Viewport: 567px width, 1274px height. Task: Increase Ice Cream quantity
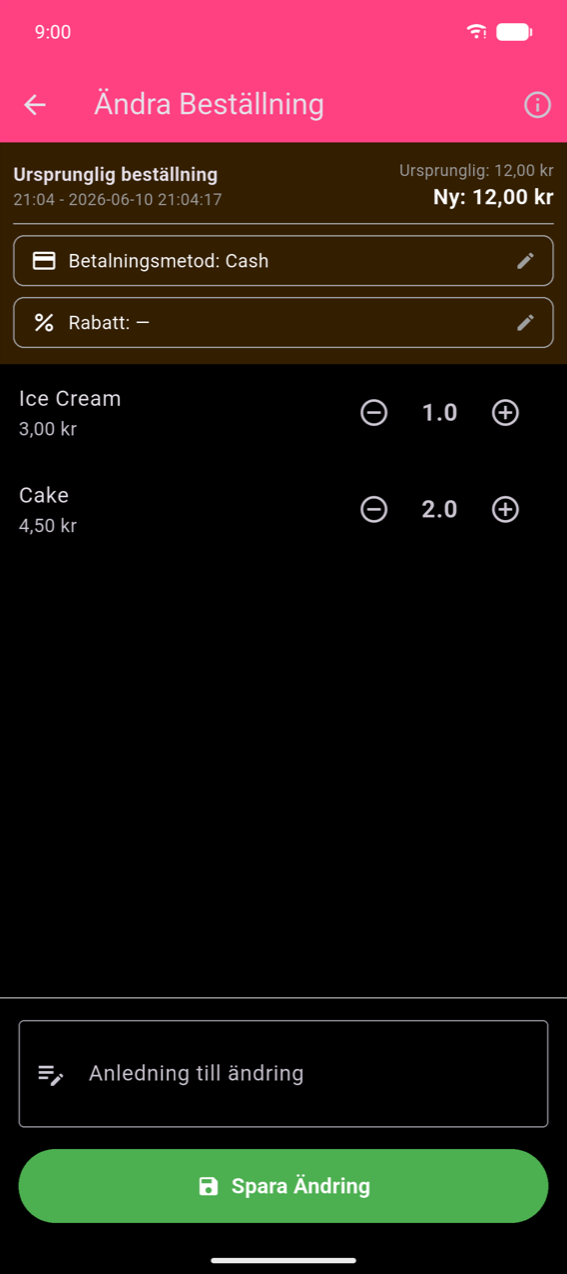coord(506,412)
